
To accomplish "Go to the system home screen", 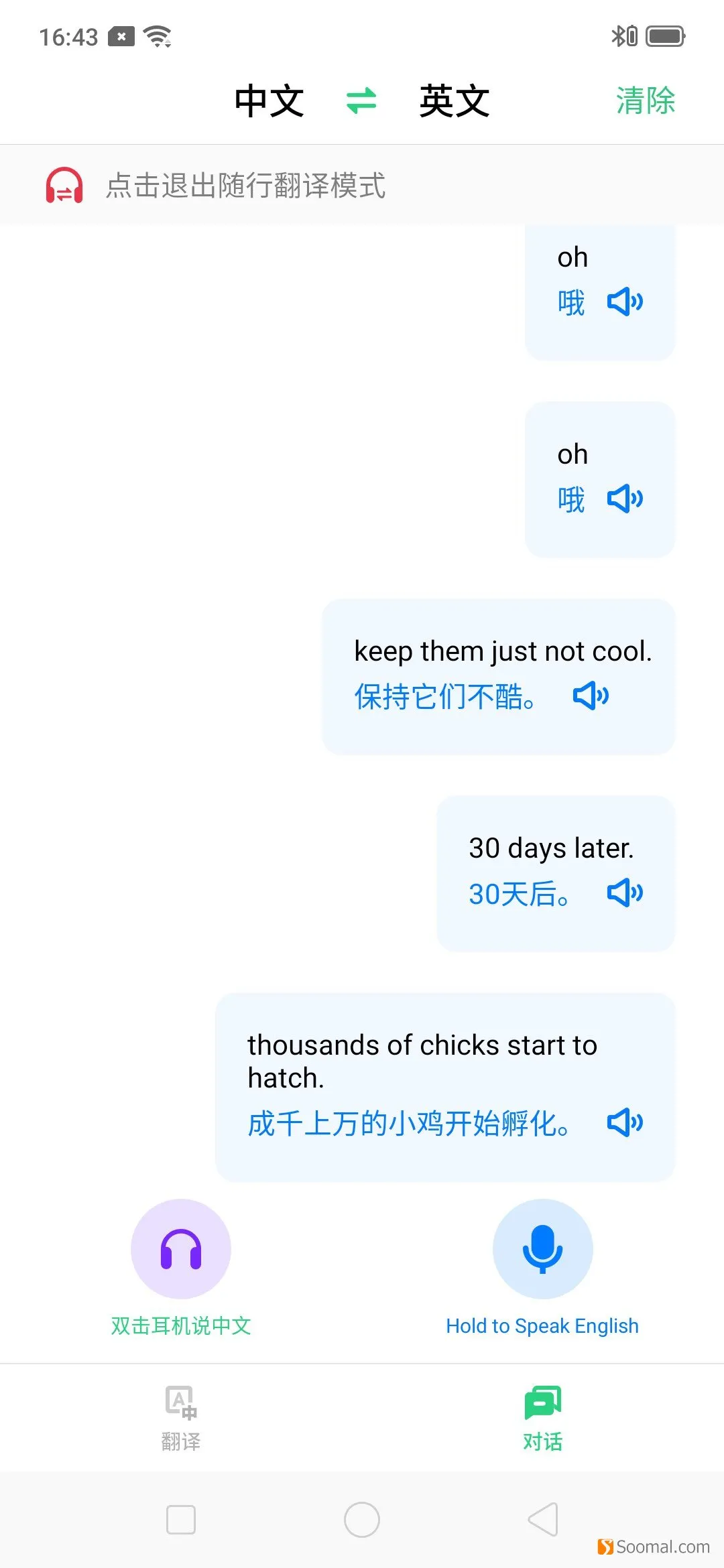I will click(362, 1519).
